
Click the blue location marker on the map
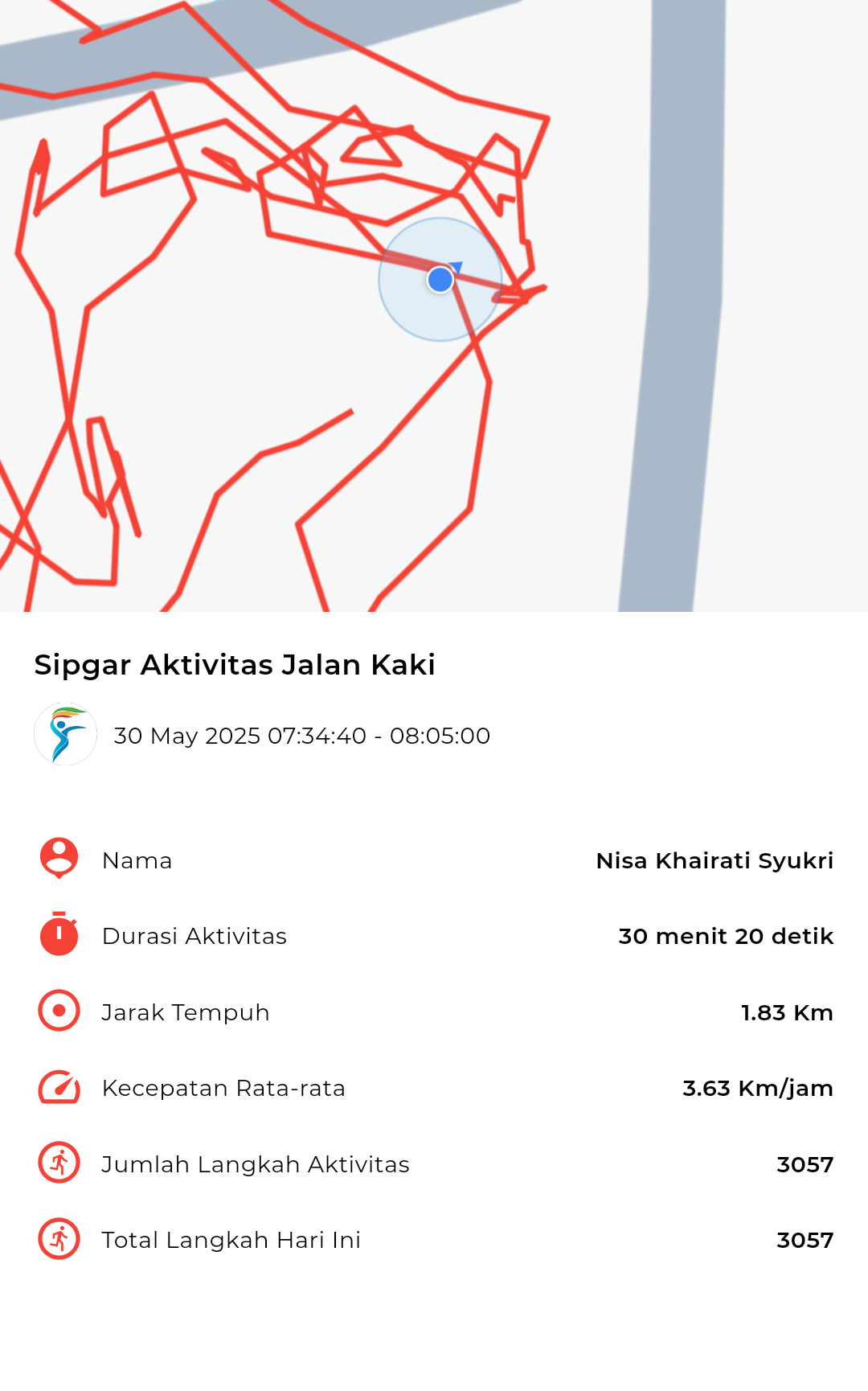pyautogui.click(x=439, y=280)
